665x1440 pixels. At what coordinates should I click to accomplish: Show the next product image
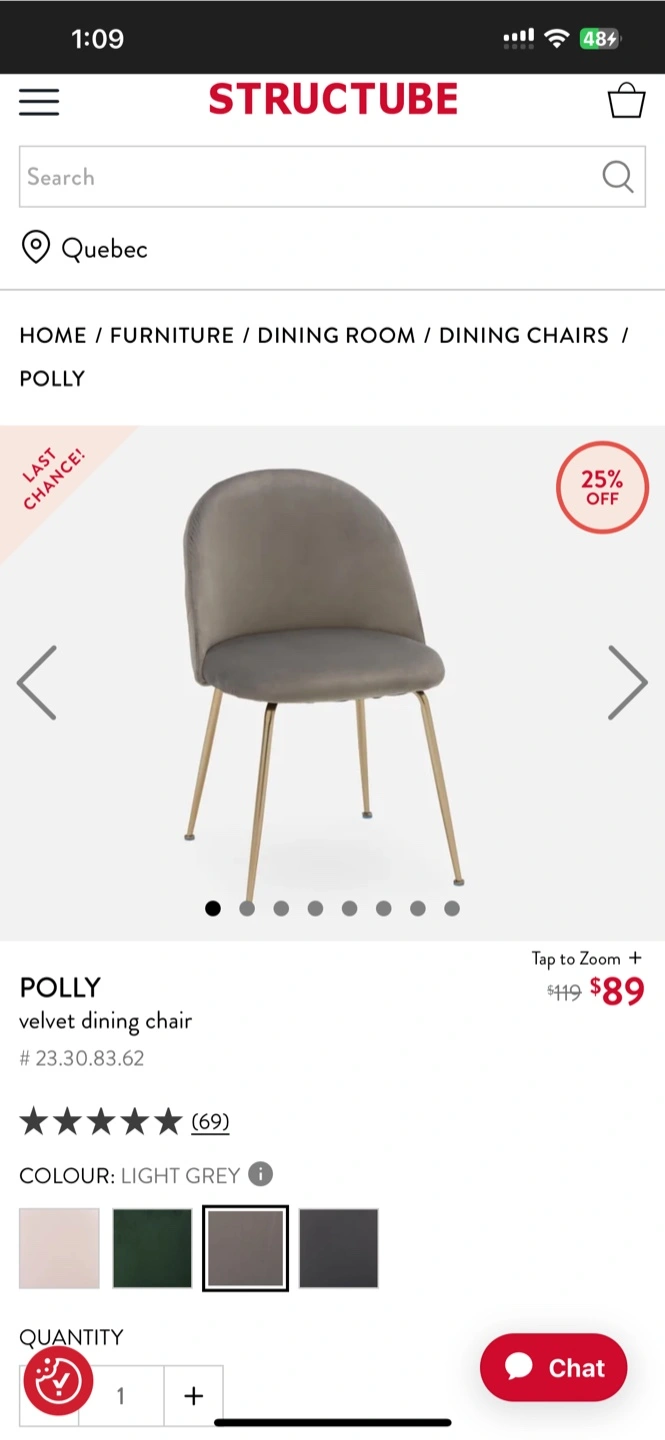(627, 683)
